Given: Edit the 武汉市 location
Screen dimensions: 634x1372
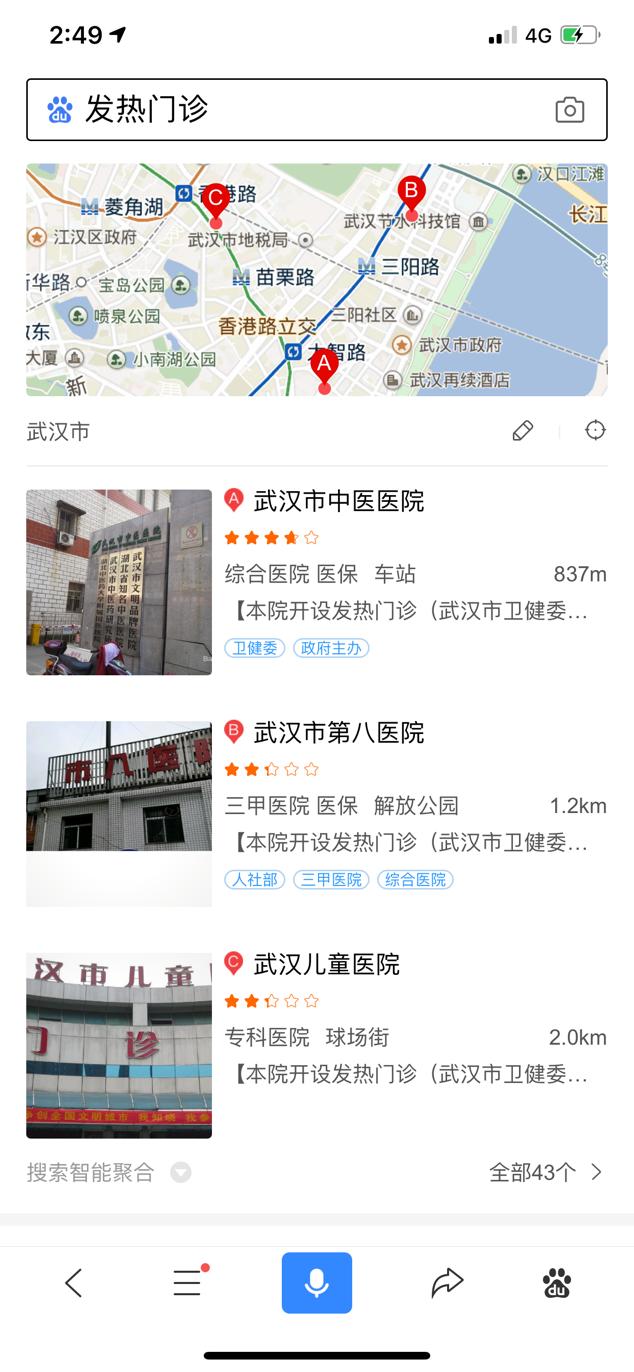Looking at the screenshot, I should coord(522,431).
